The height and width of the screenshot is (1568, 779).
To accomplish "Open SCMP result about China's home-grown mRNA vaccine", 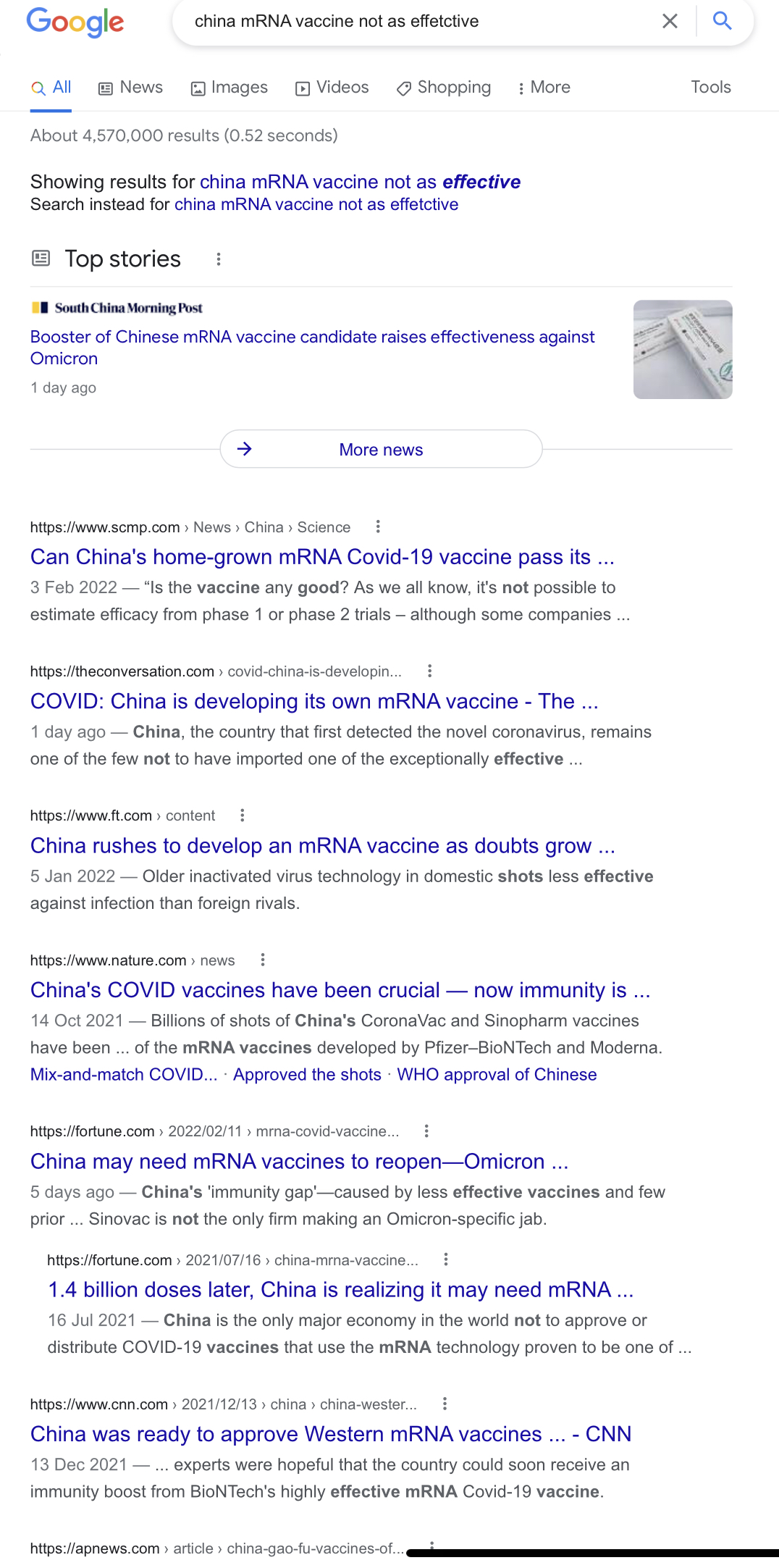I will 322,557.
